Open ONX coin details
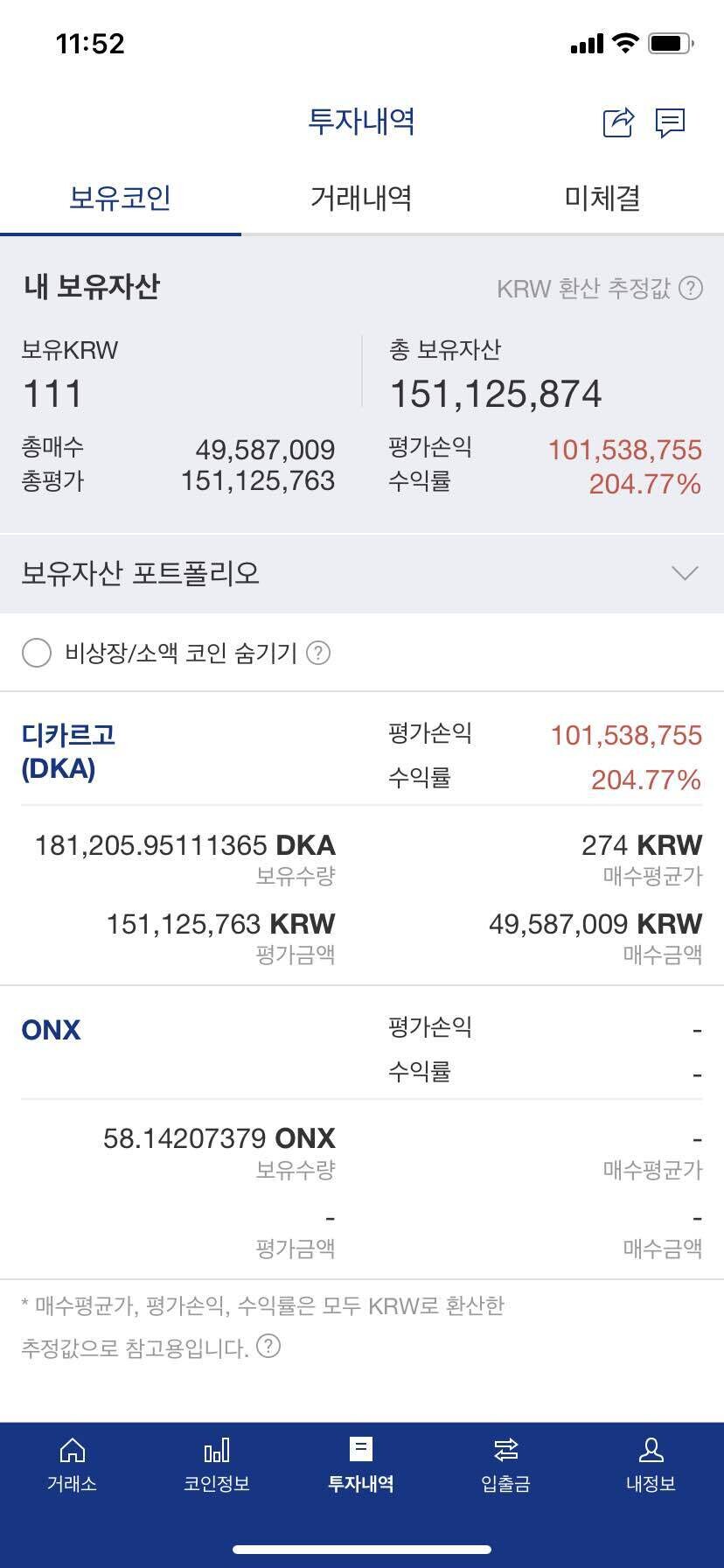 point(50,1030)
